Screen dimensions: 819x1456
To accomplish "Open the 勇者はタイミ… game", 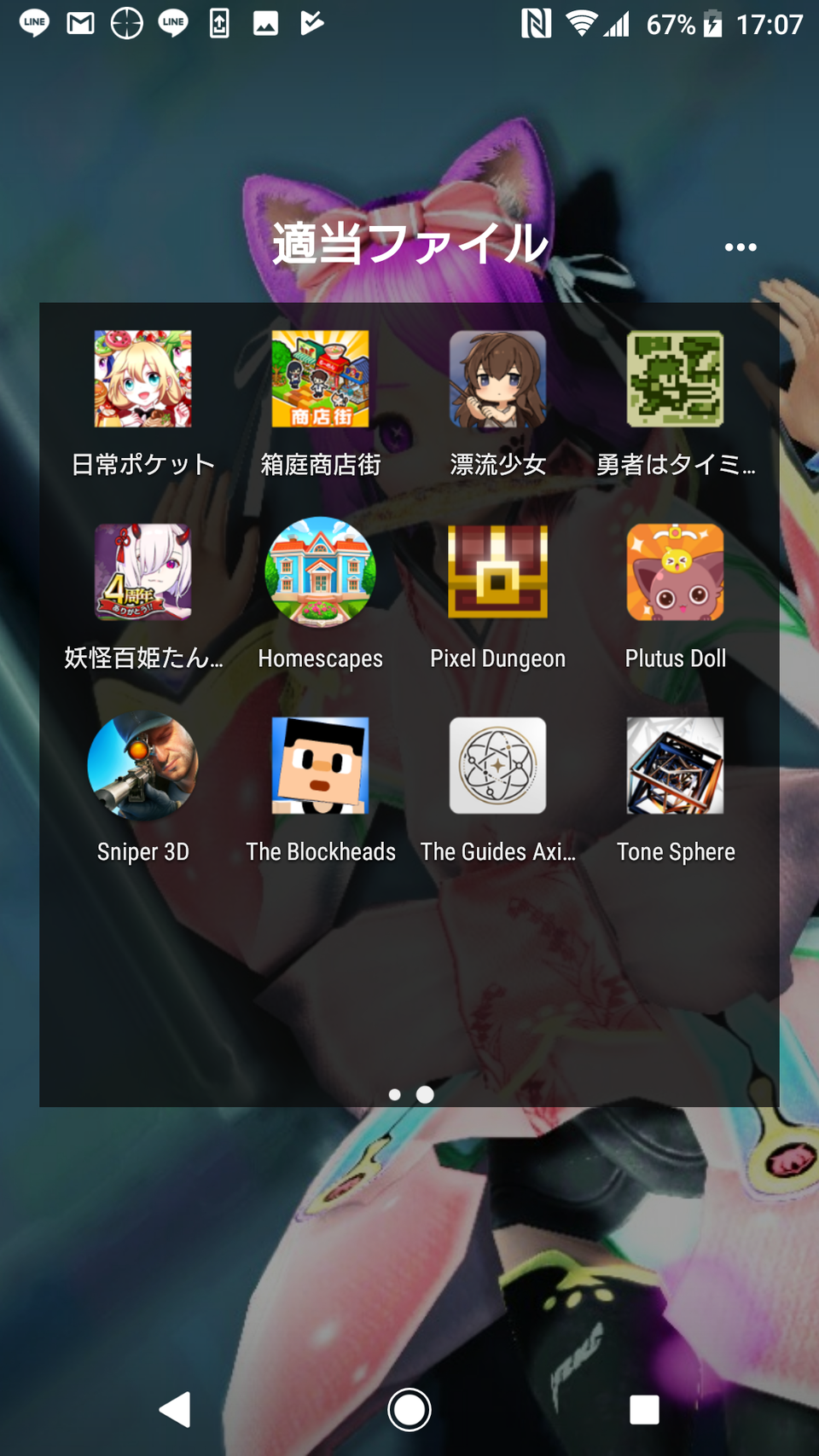I will [675, 380].
